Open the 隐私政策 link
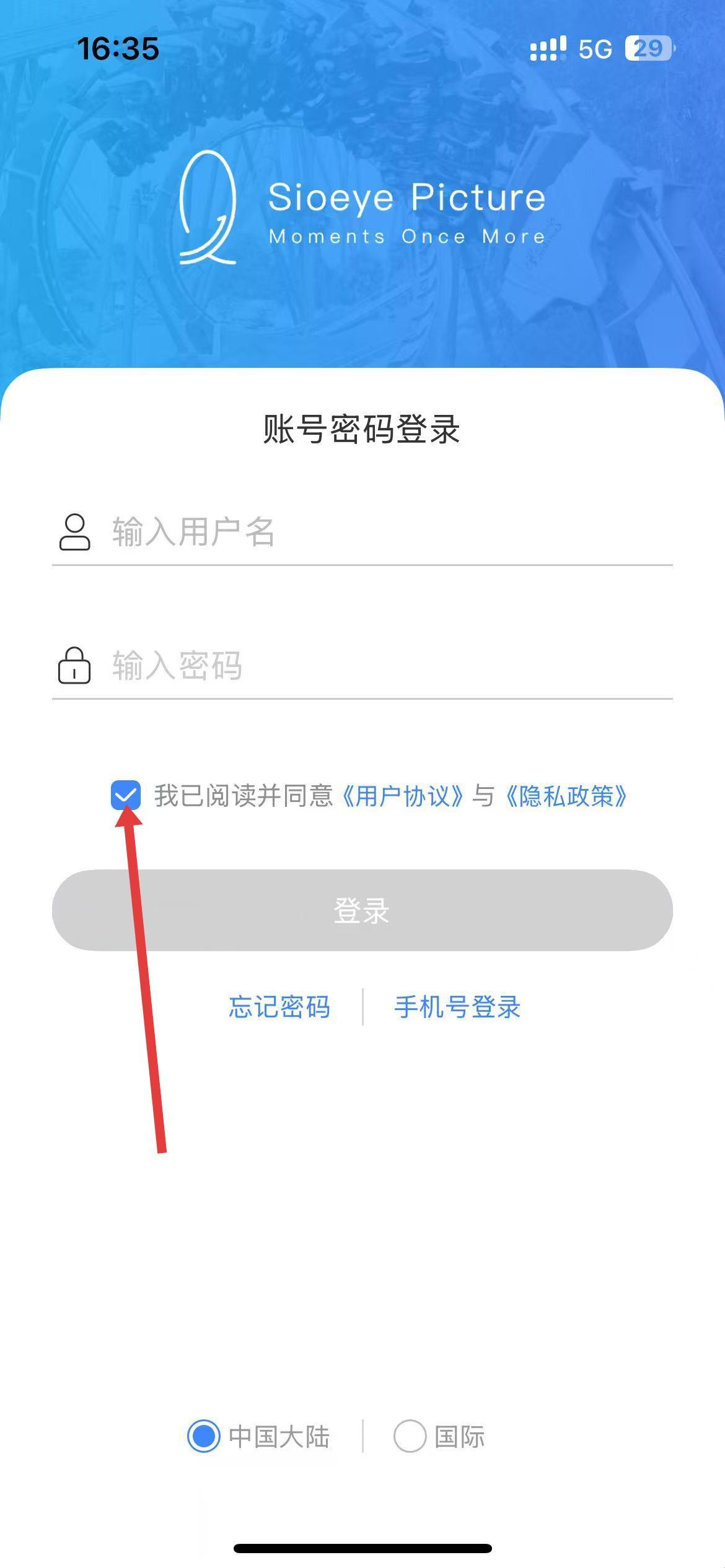 tap(566, 796)
